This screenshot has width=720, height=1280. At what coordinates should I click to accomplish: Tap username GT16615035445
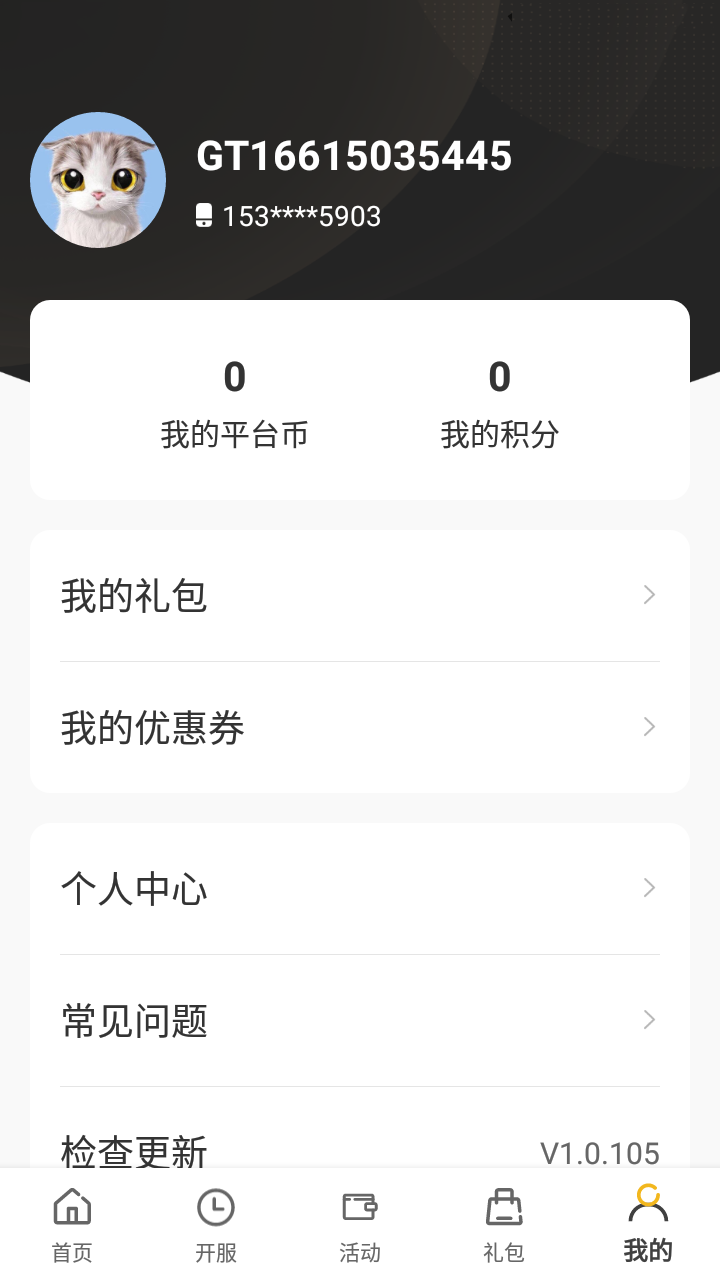[x=355, y=156]
